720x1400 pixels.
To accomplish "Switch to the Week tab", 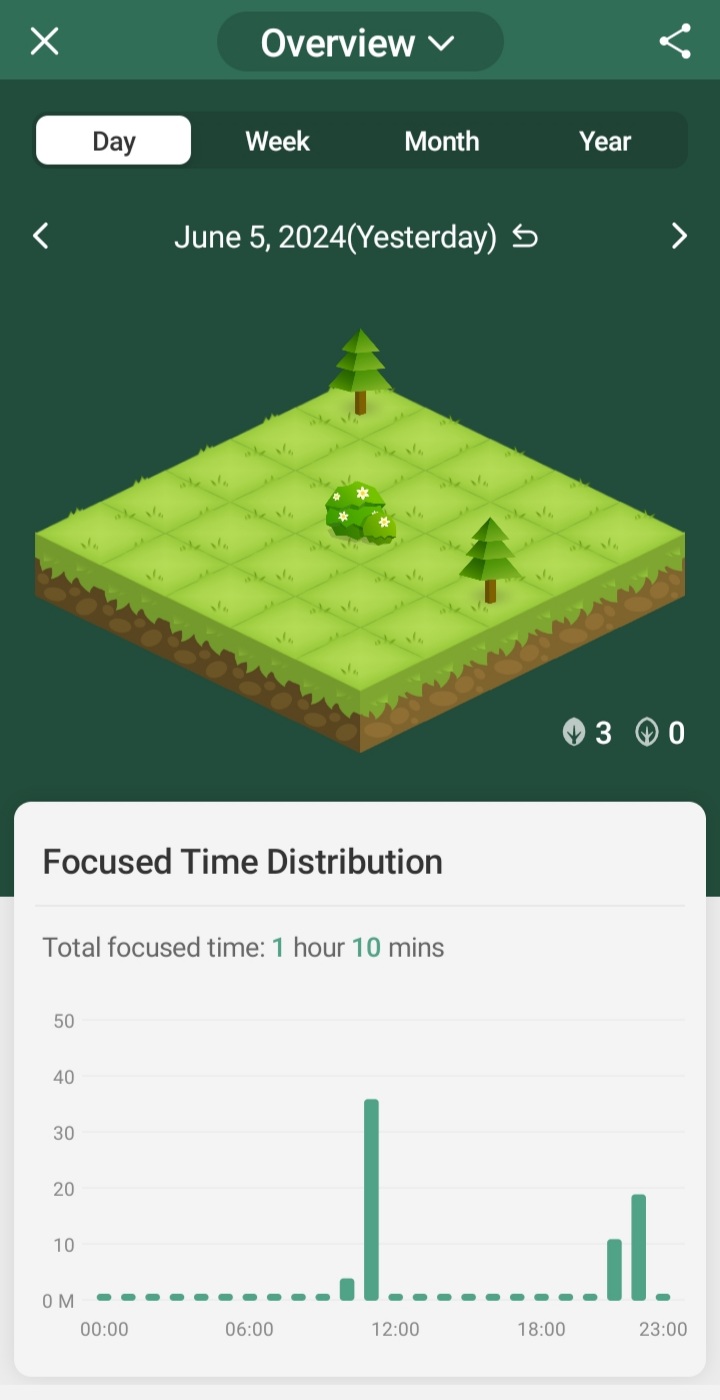I will pyautogui.click(x=278, y=141).
